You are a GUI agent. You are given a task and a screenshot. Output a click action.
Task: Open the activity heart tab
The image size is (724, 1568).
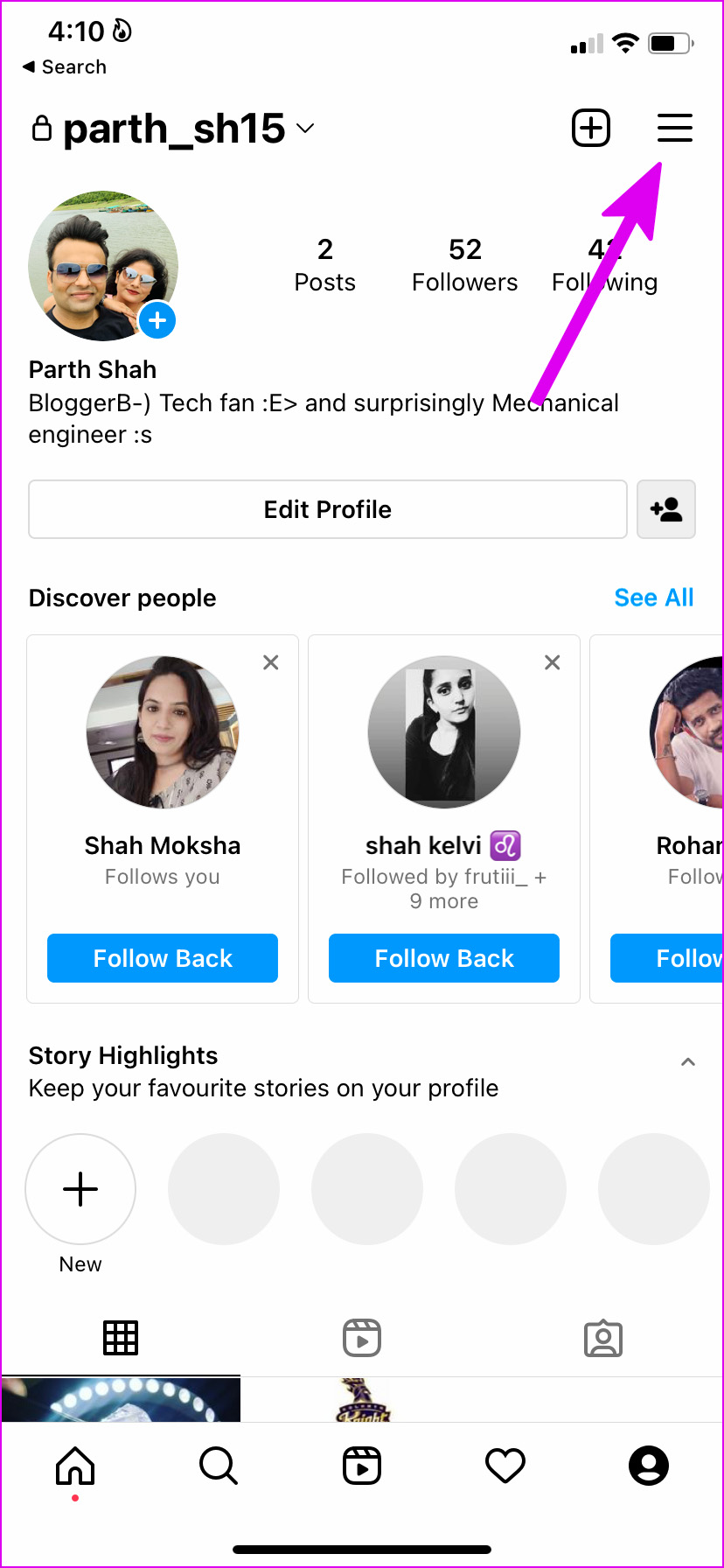(x=505, y=1466)
